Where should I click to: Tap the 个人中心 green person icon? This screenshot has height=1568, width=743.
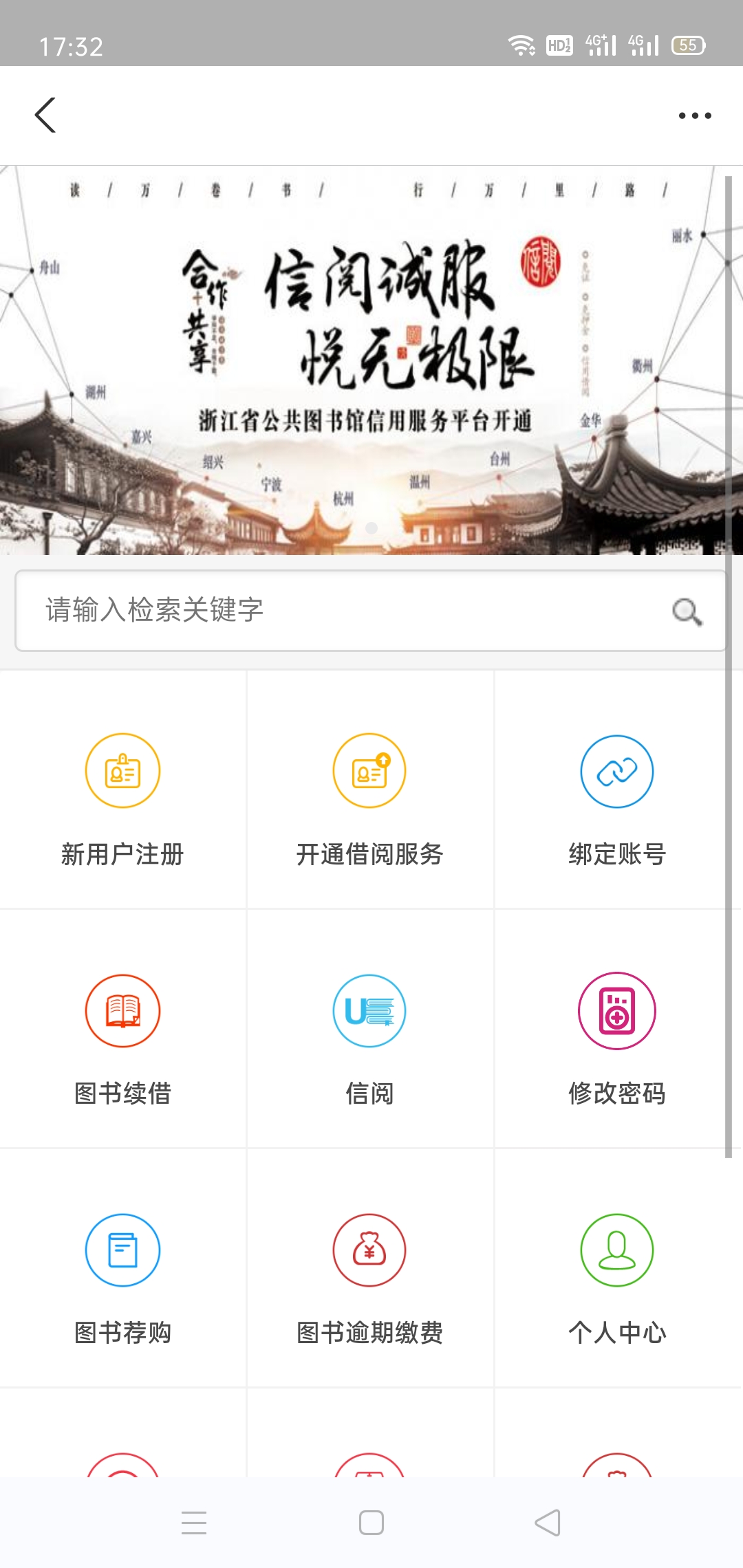[x=617, y=1250]
